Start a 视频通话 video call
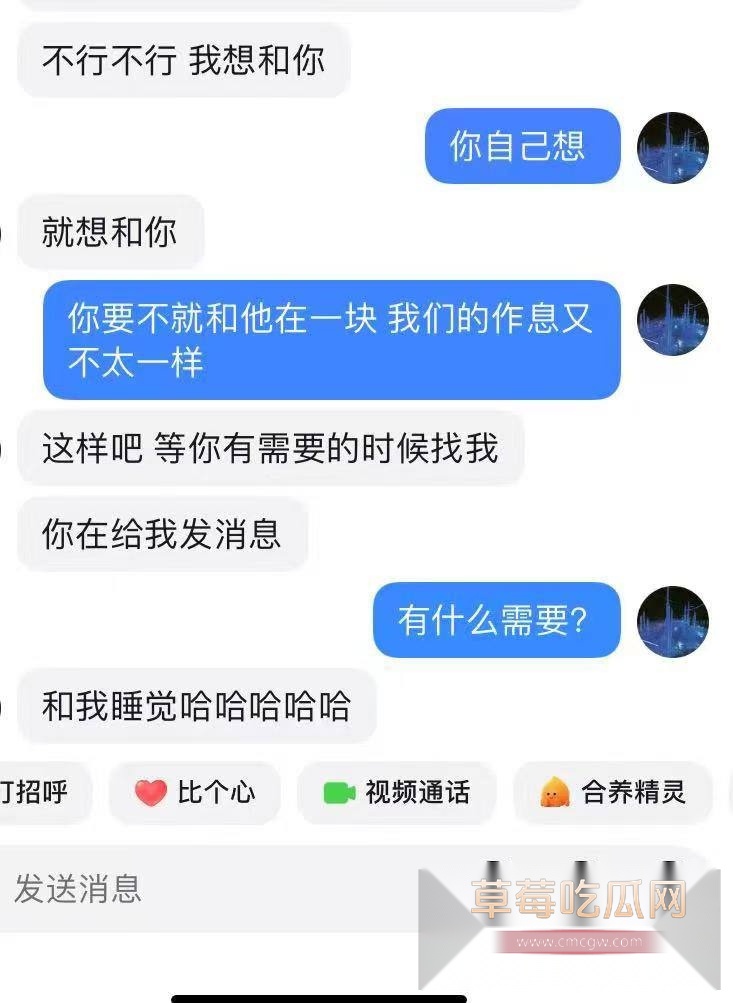Screen dimensions: 733x1003 tap(397, 793)
